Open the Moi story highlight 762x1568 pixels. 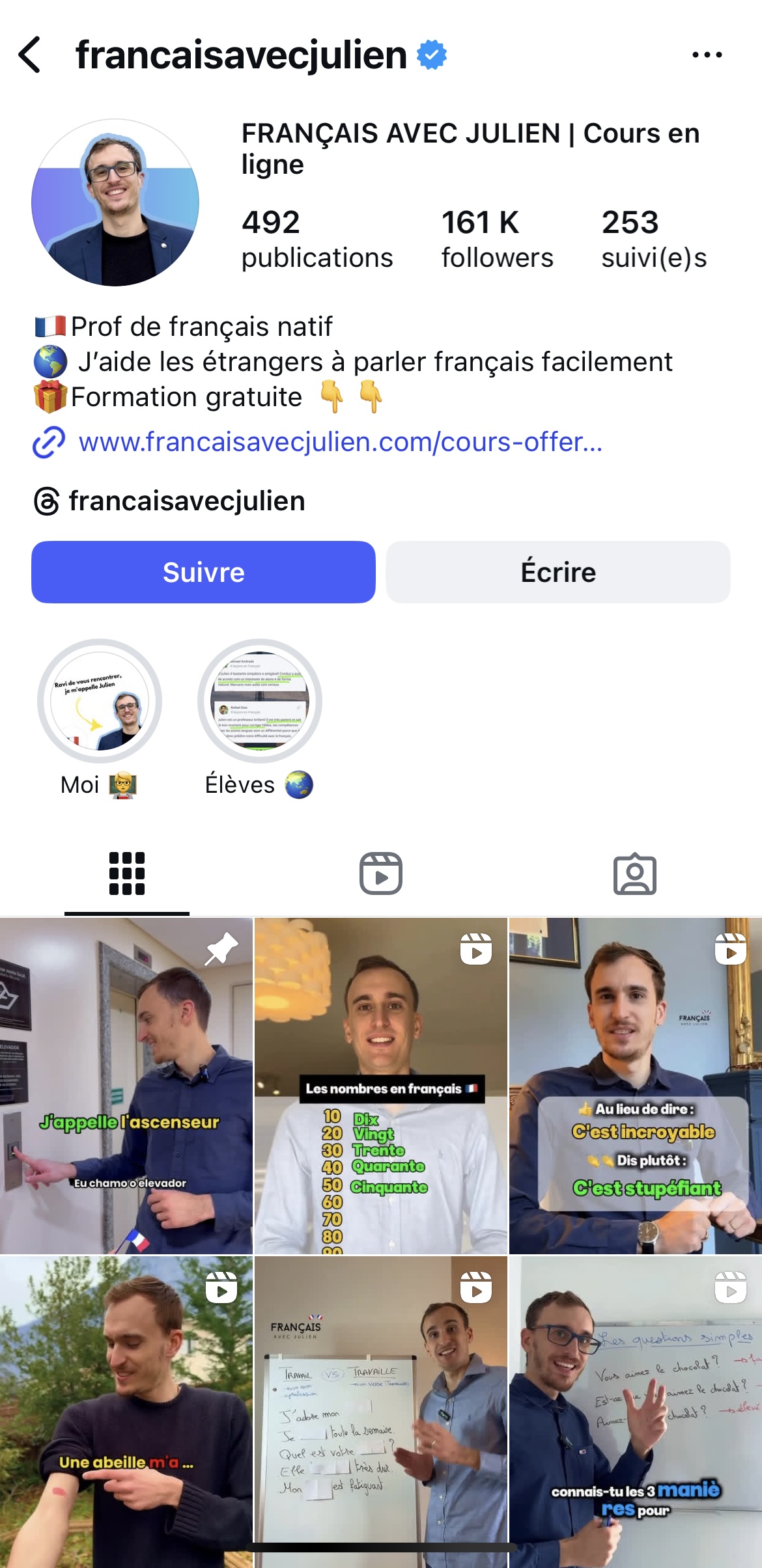point(100,701)
